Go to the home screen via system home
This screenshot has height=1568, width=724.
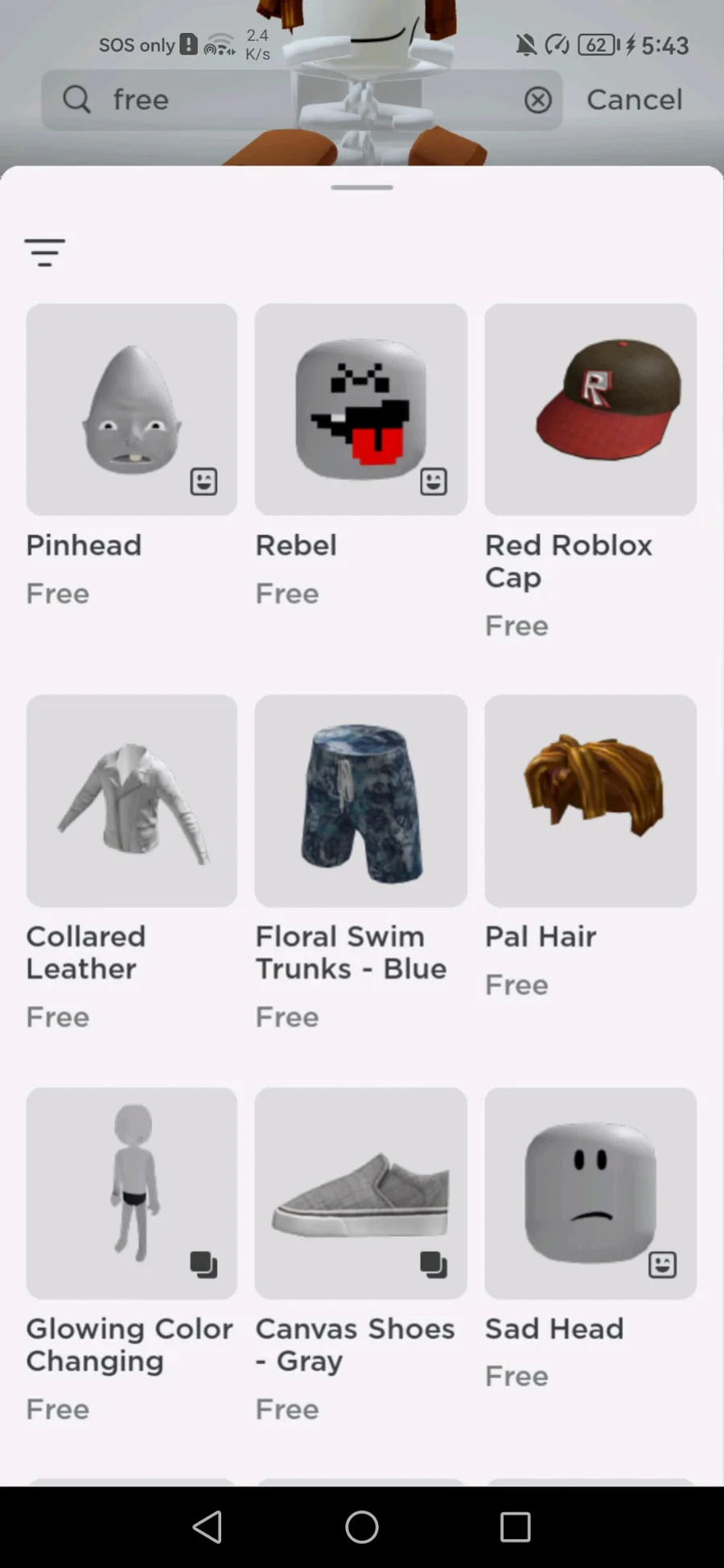(361, 1526)
